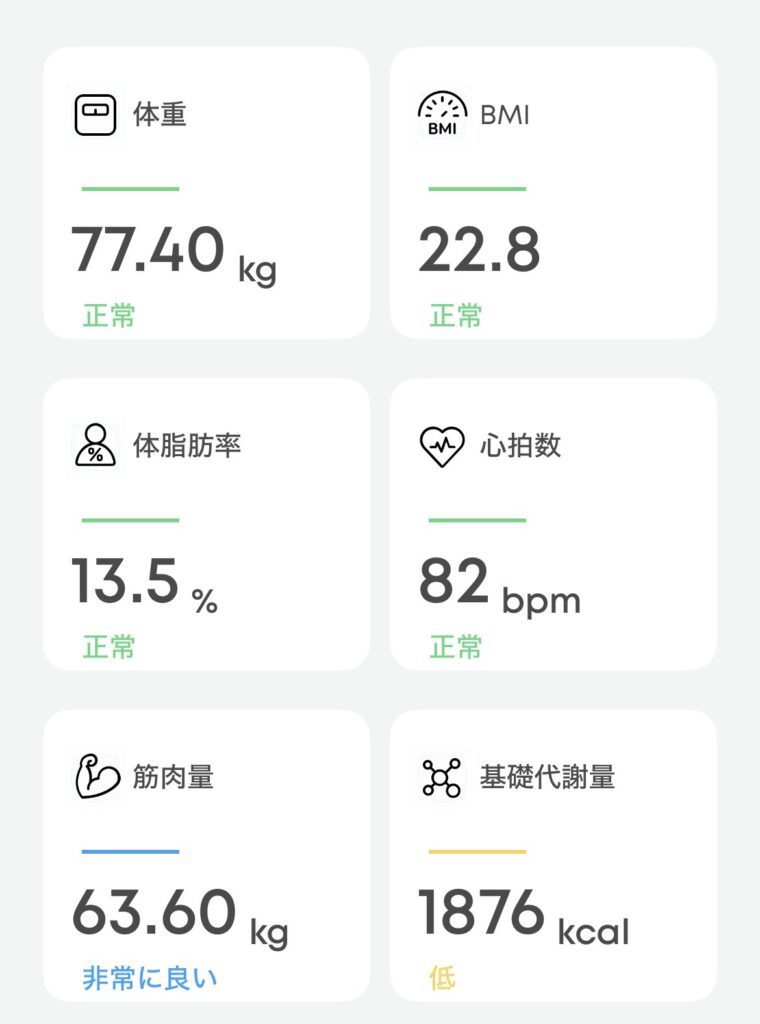
Task: Open the 基礎代謝量 card showing 1876 kcal
Action: (x=553, y=856)
